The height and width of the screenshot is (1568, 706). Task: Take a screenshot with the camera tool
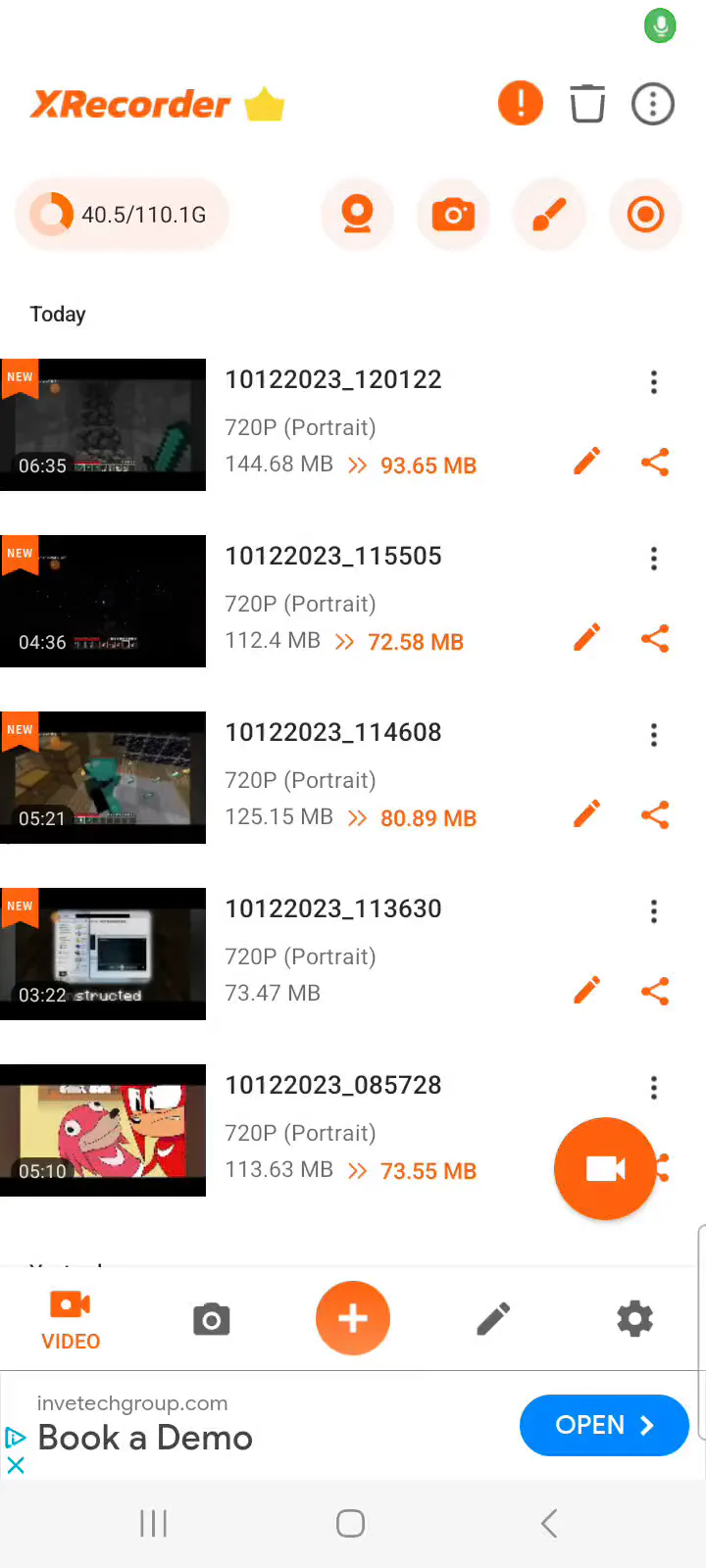pyautogui.click(x=453, y=214)
